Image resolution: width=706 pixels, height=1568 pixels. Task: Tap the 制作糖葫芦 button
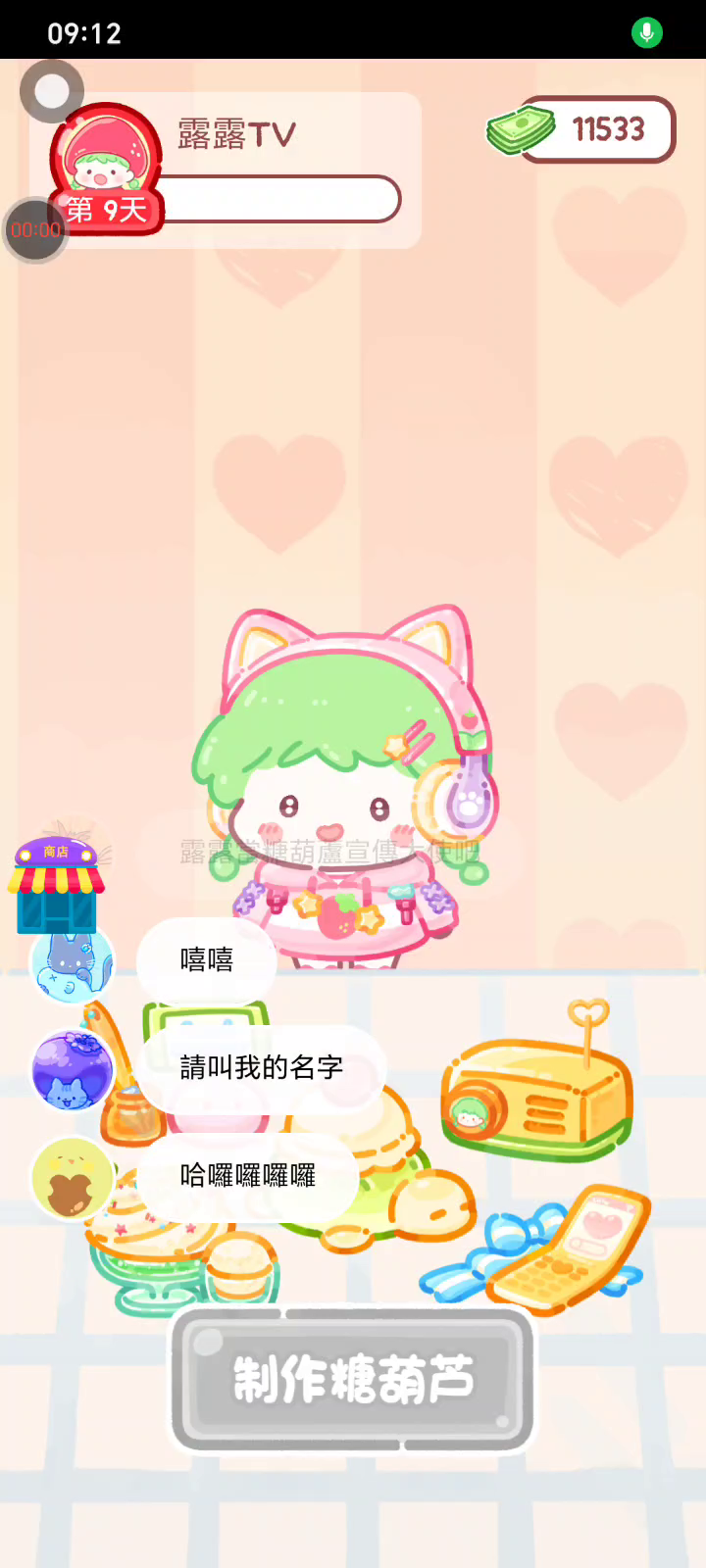[x=353, y=1379]
